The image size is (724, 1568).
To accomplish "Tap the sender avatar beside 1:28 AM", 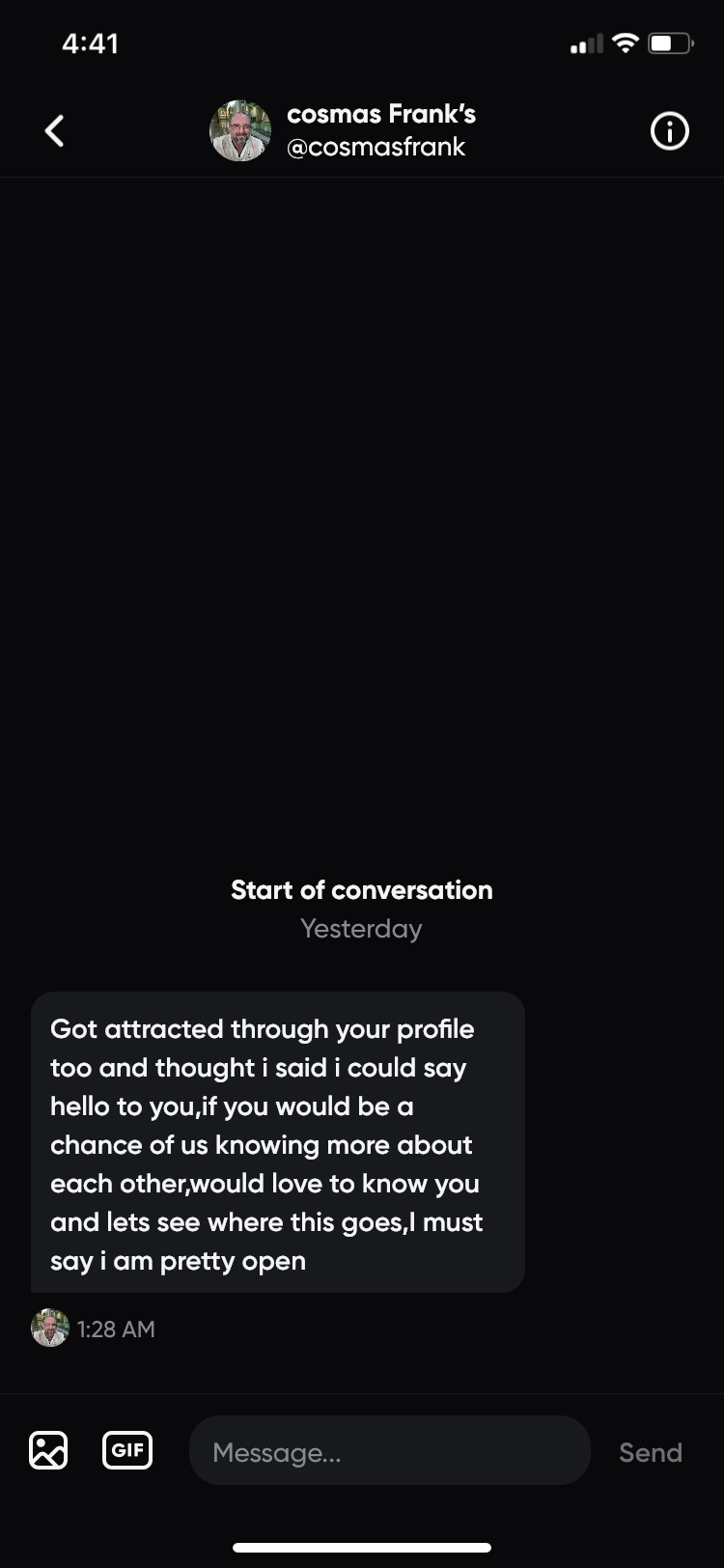I will (50, 1329).
